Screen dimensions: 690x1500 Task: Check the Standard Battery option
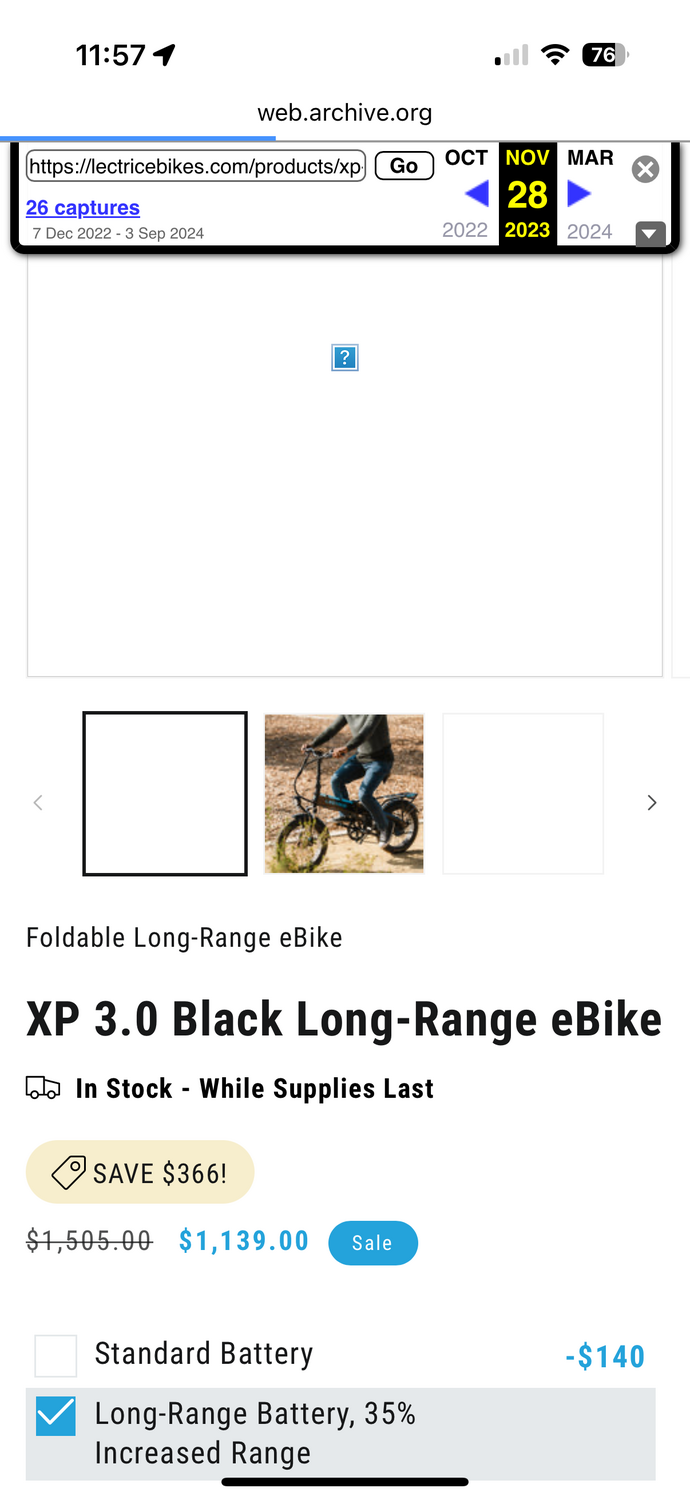[56, 1356]
